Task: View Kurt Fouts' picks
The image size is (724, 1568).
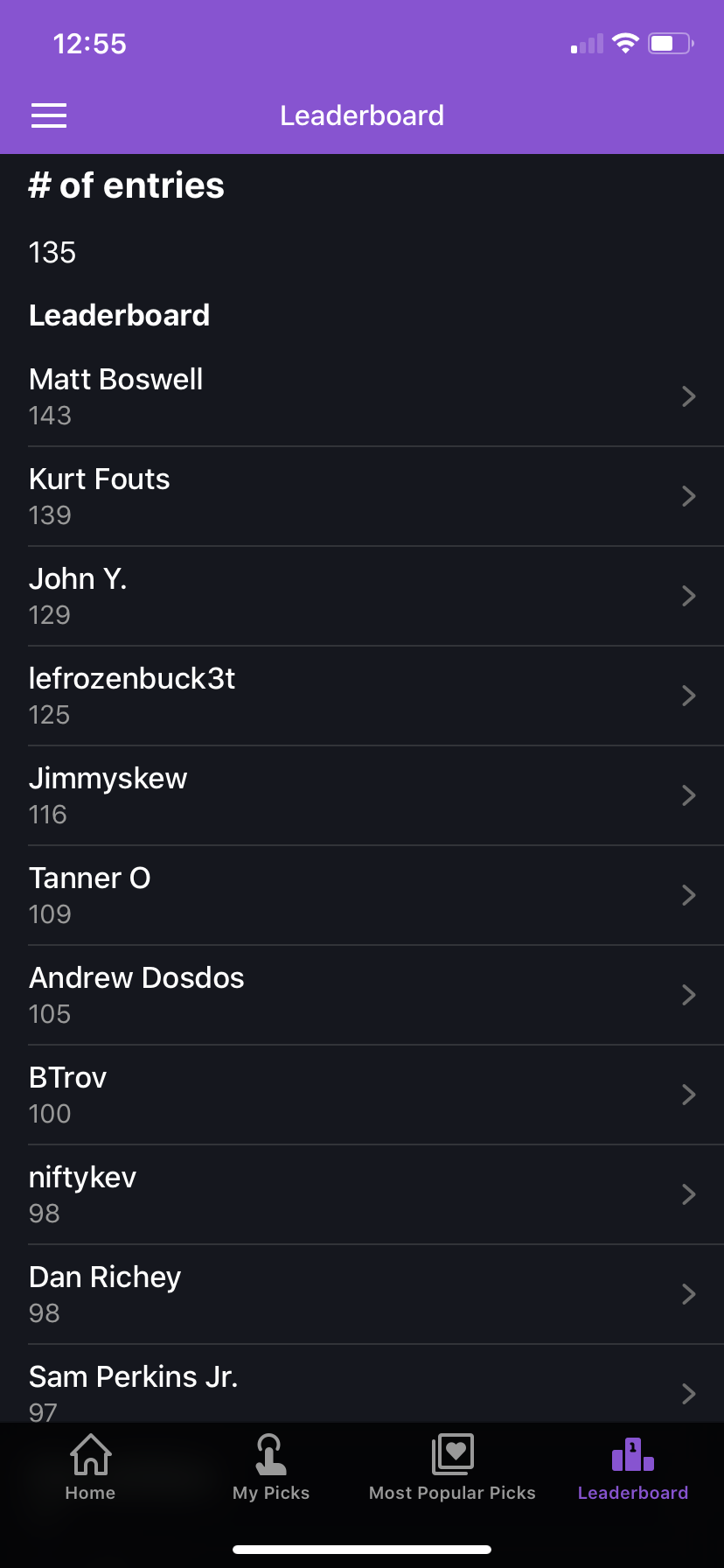Action: (362, 496)
